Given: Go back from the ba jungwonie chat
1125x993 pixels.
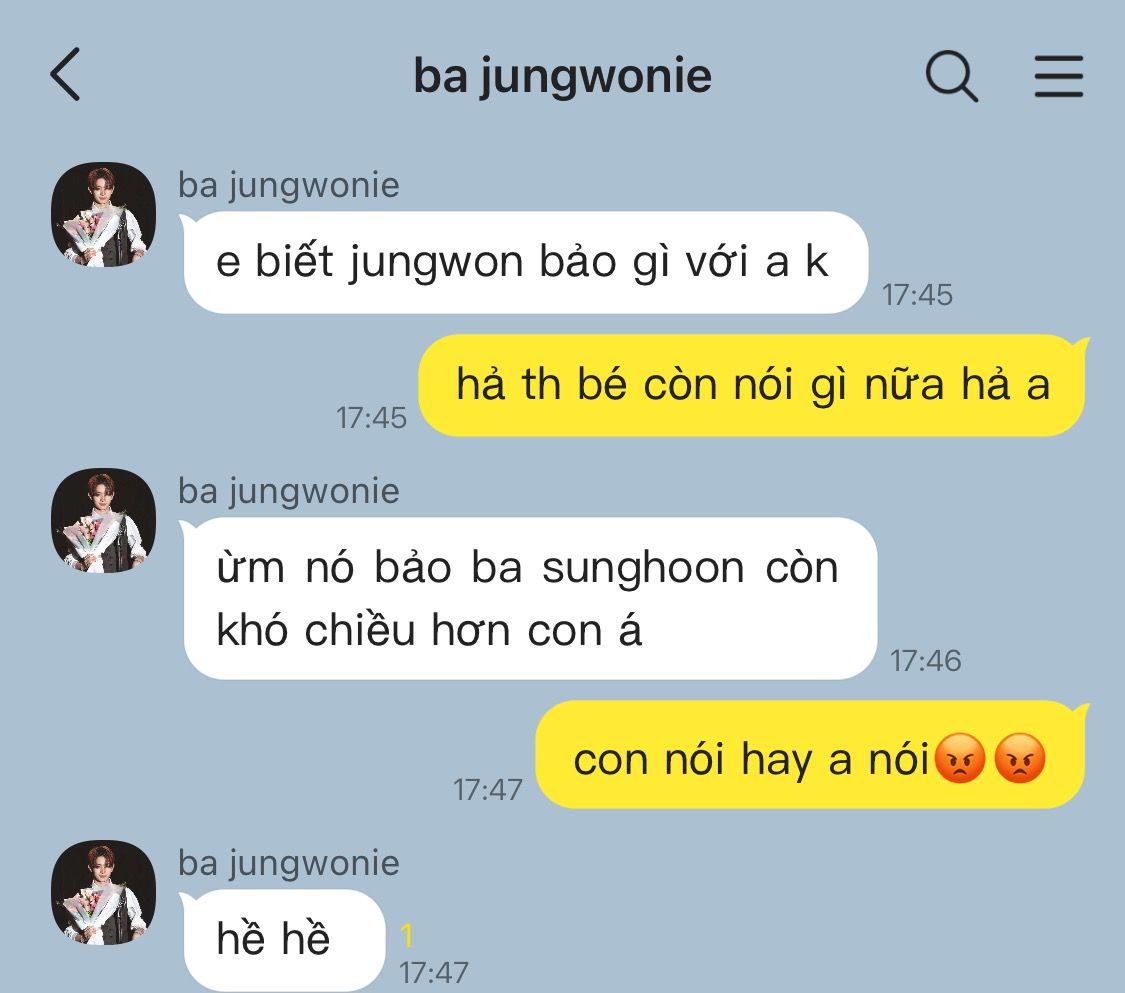Looking at the screenshot, I should tap(65, 76).
